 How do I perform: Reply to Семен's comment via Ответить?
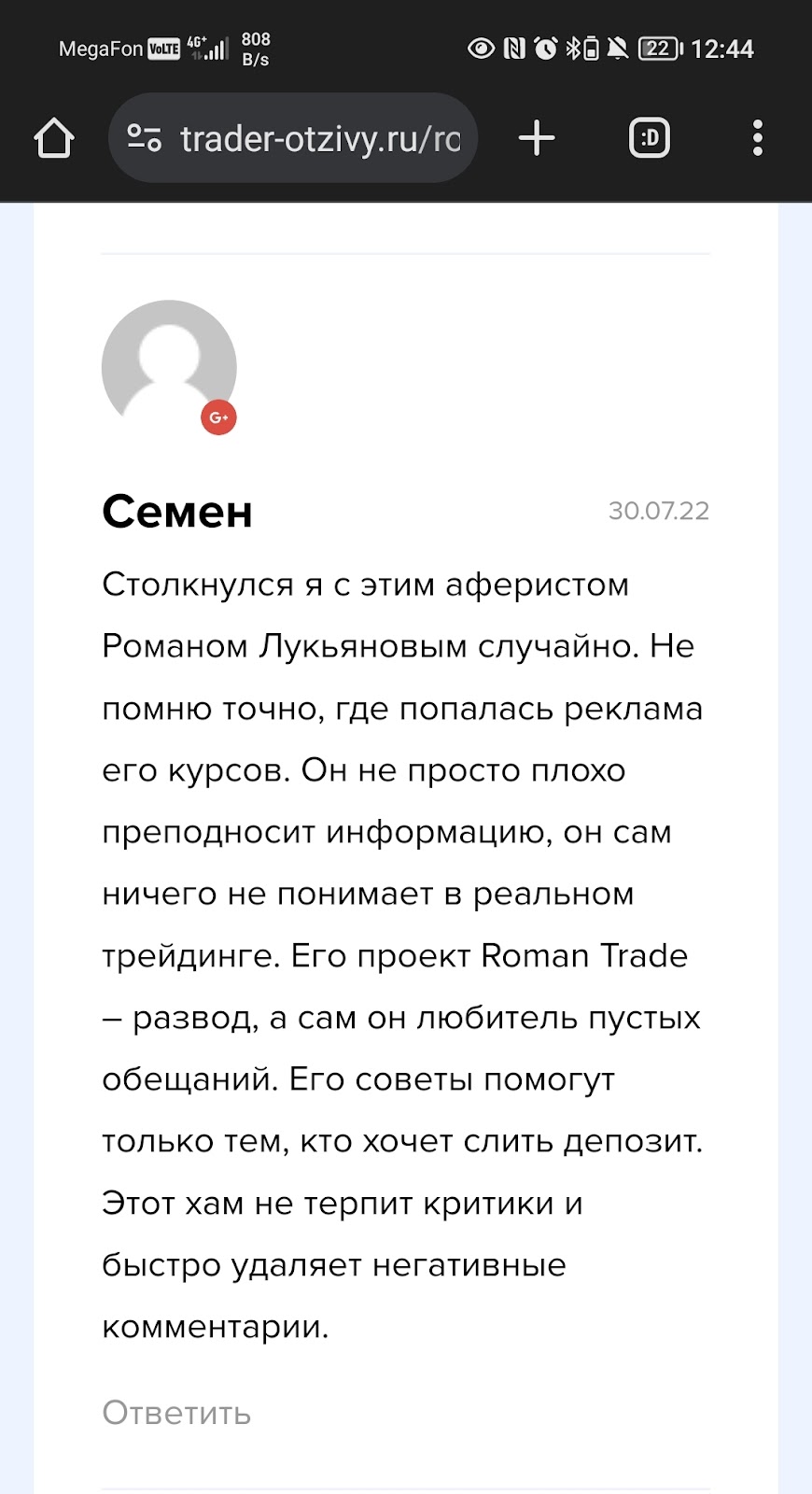176,1413
